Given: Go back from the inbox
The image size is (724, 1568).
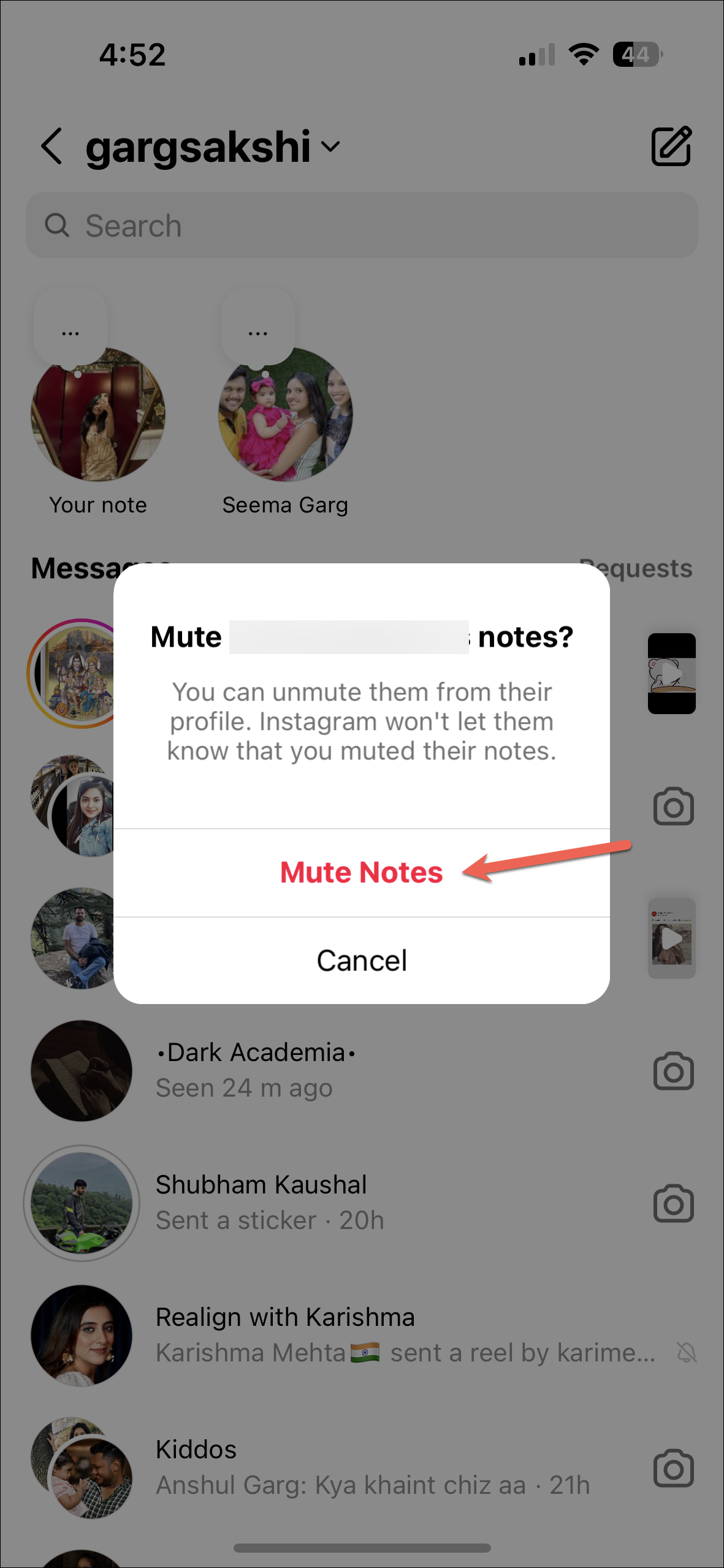Looking at the screenshot, I should [51, 147].
